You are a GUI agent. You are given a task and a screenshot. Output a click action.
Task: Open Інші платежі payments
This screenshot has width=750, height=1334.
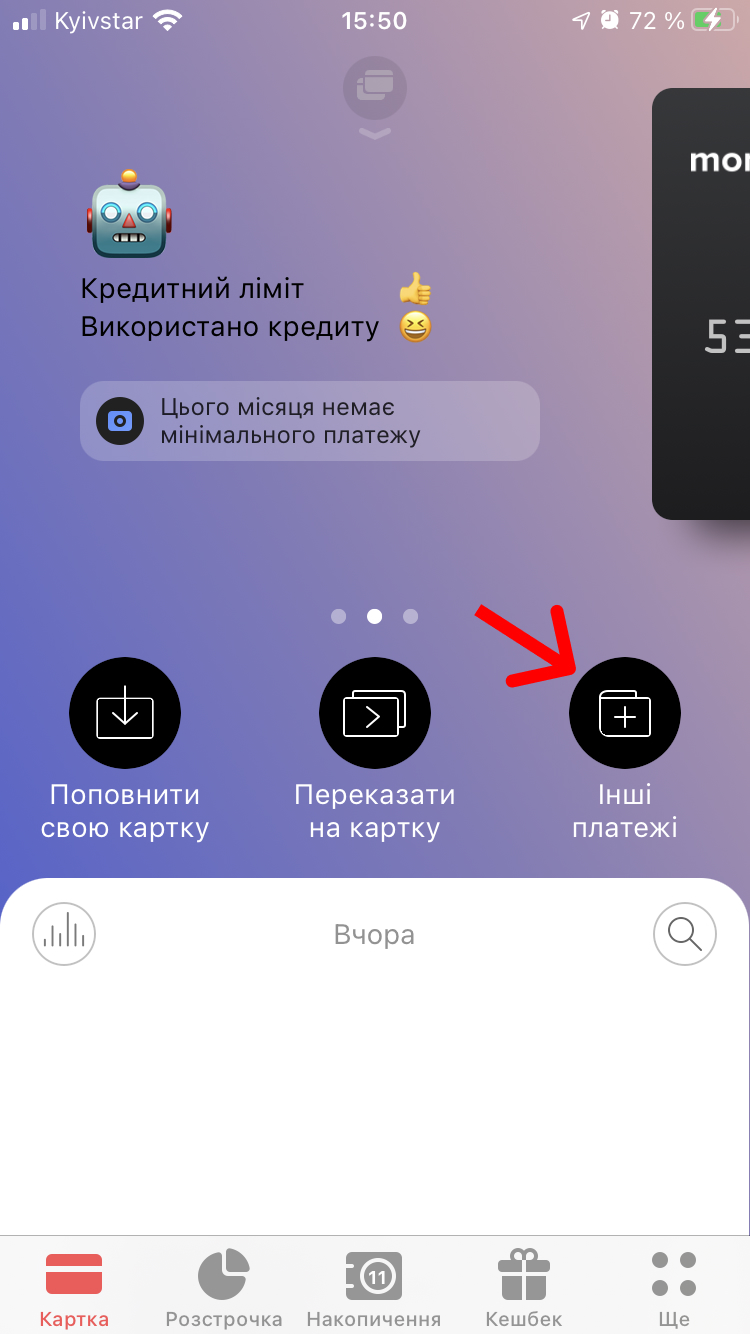pos(625,714)
